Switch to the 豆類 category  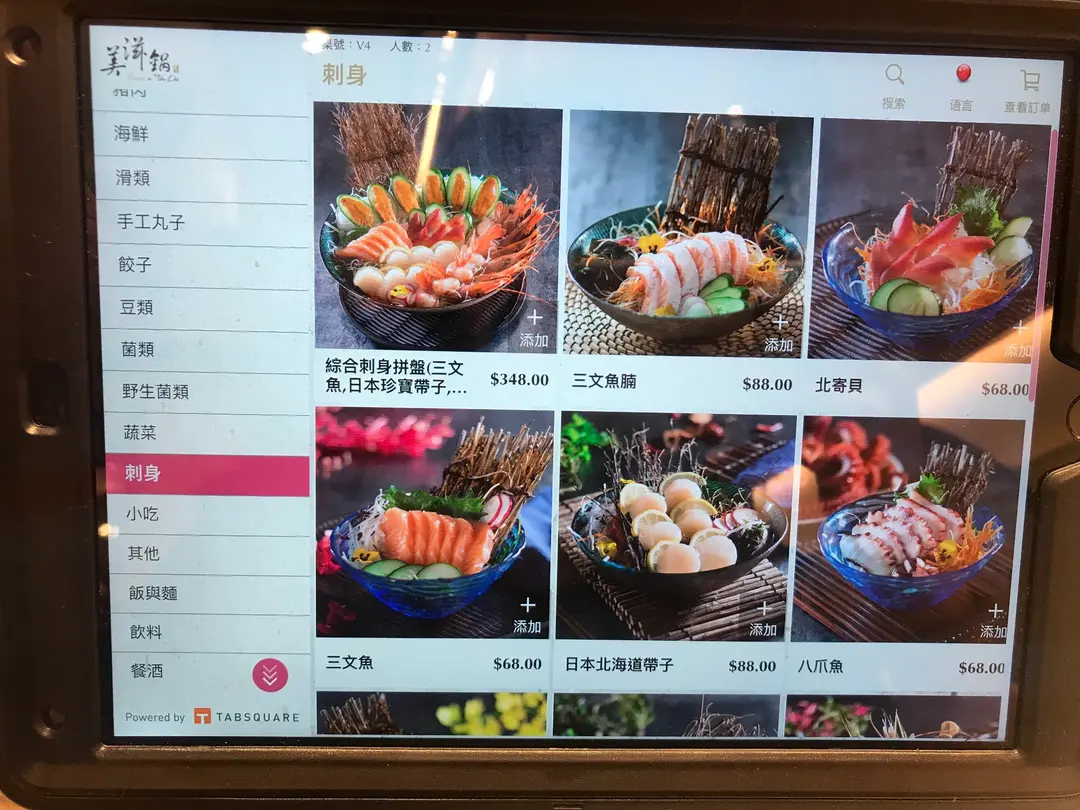click(205, 308)
